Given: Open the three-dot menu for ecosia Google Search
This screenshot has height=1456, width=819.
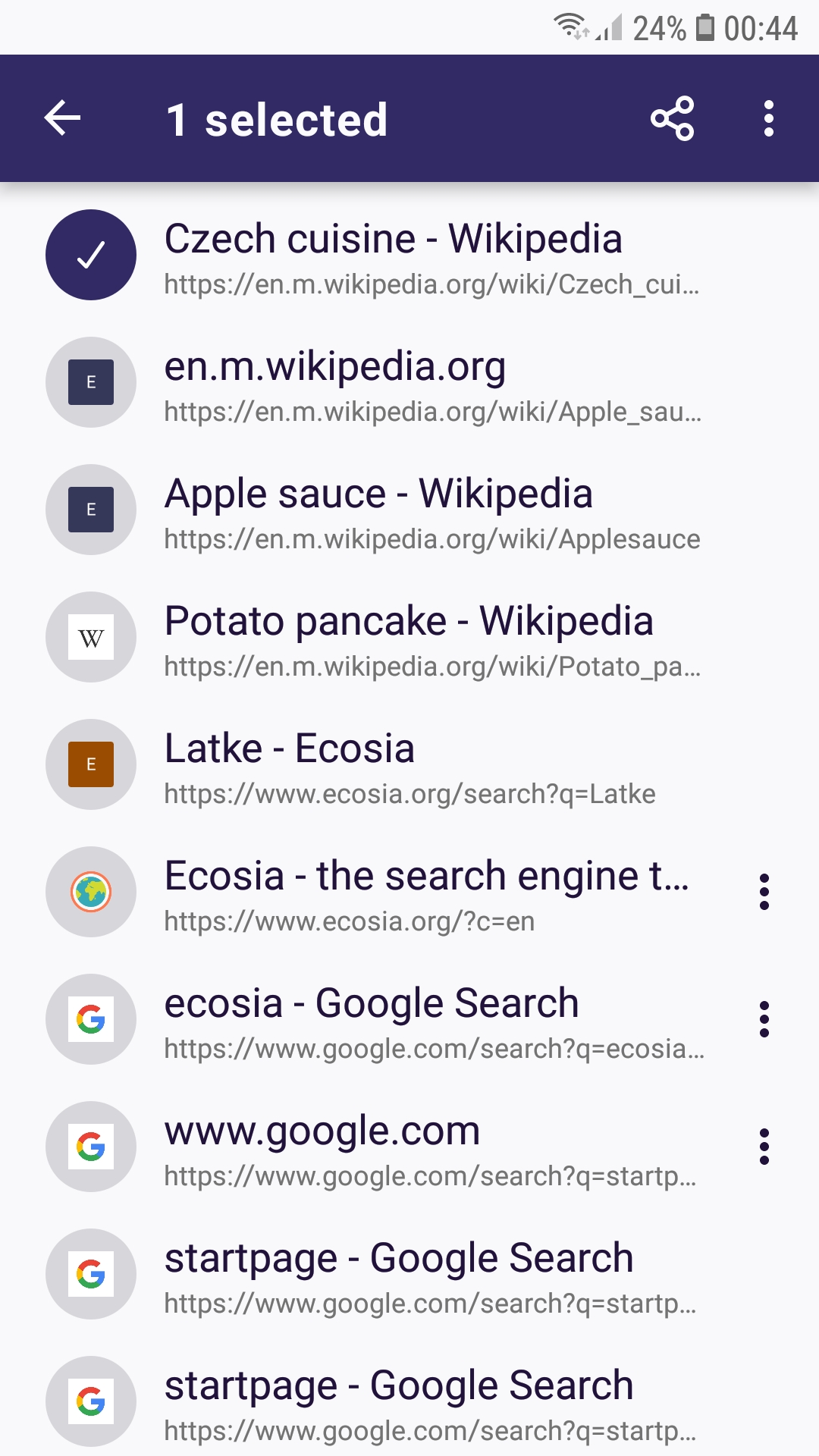Looking at the screenshot, I should click(x=764, y=1020).
